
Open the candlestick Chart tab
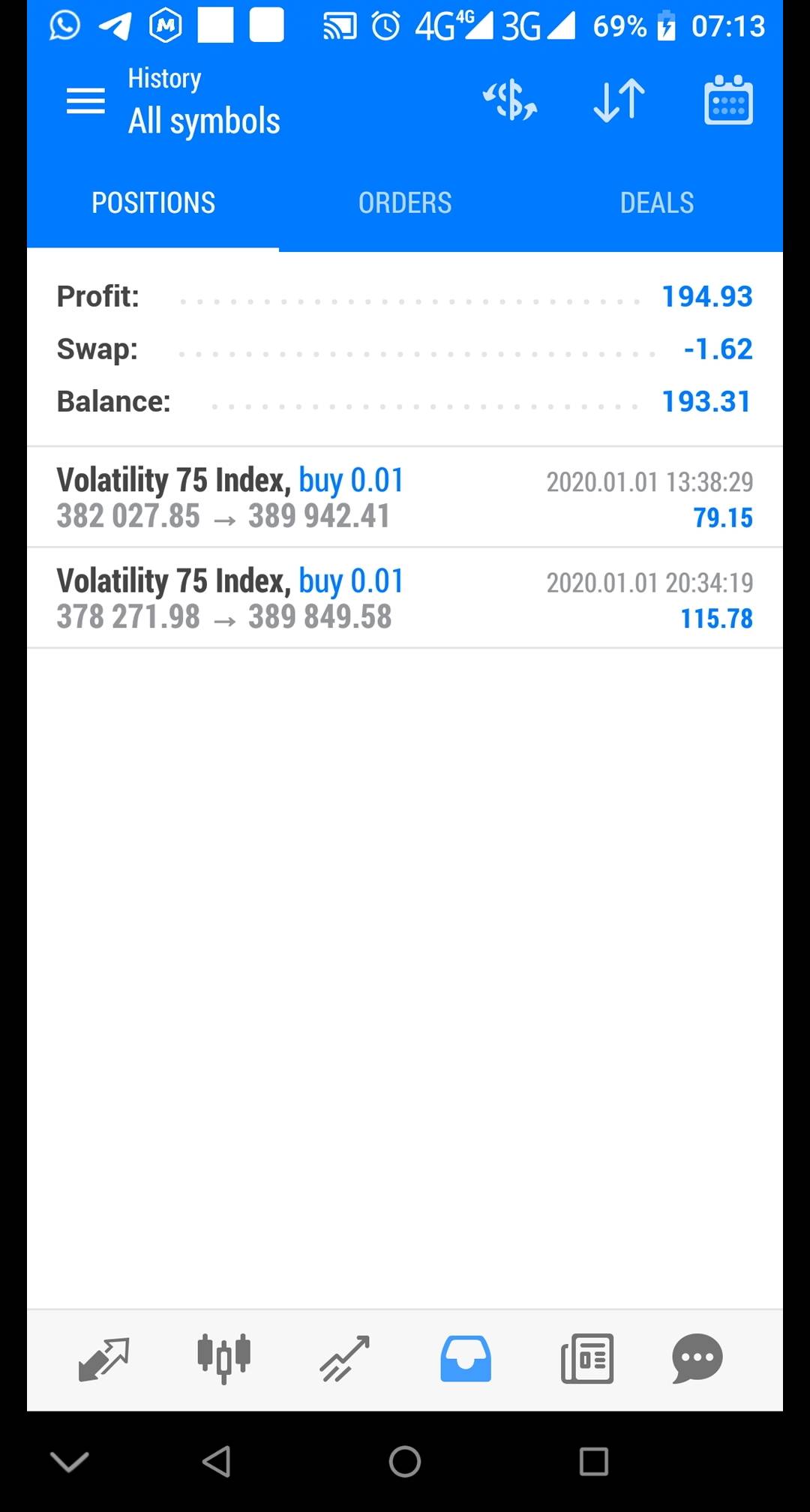(223, 1359)
